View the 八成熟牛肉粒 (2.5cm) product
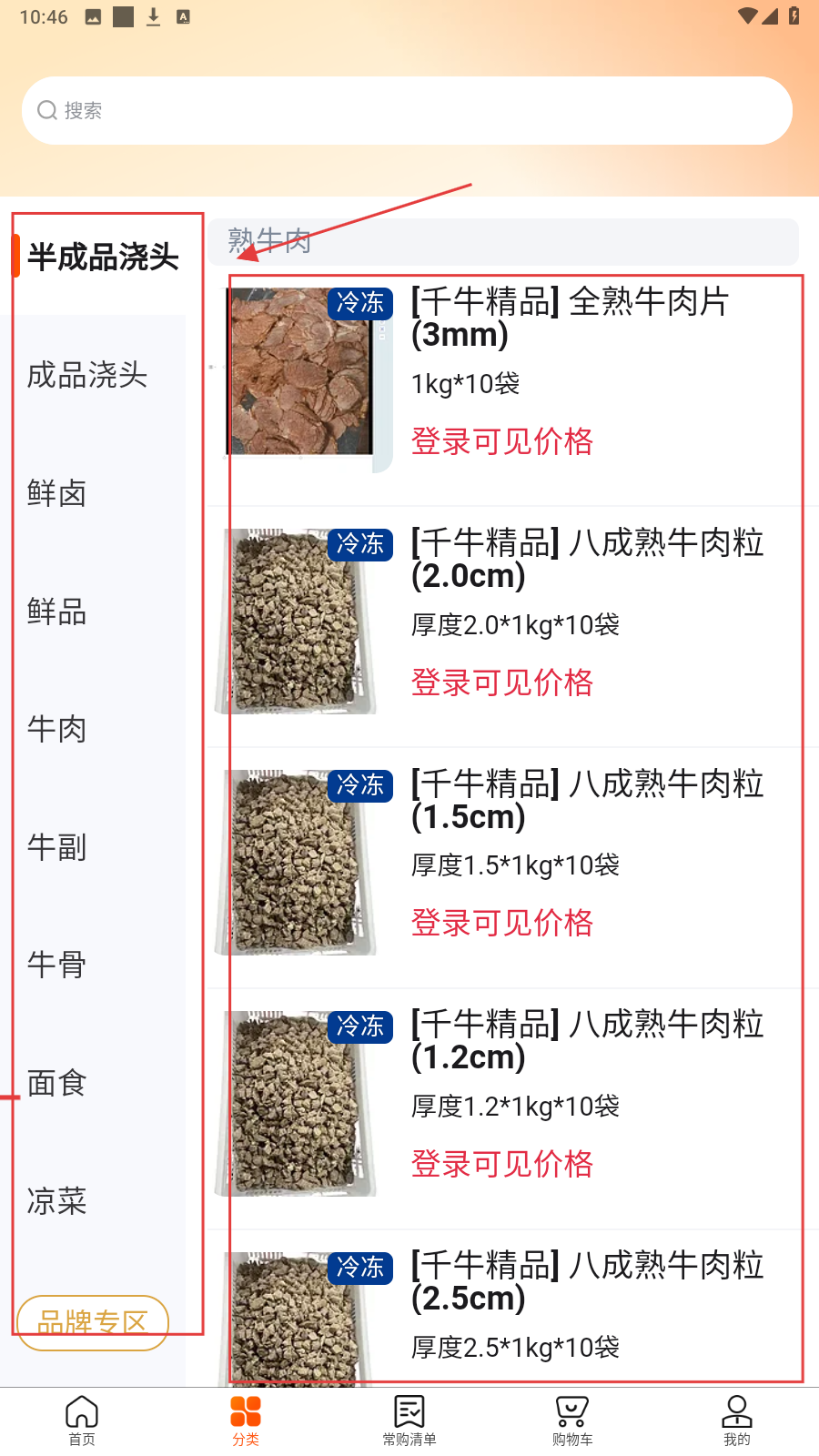 (x=587, y=1280)
